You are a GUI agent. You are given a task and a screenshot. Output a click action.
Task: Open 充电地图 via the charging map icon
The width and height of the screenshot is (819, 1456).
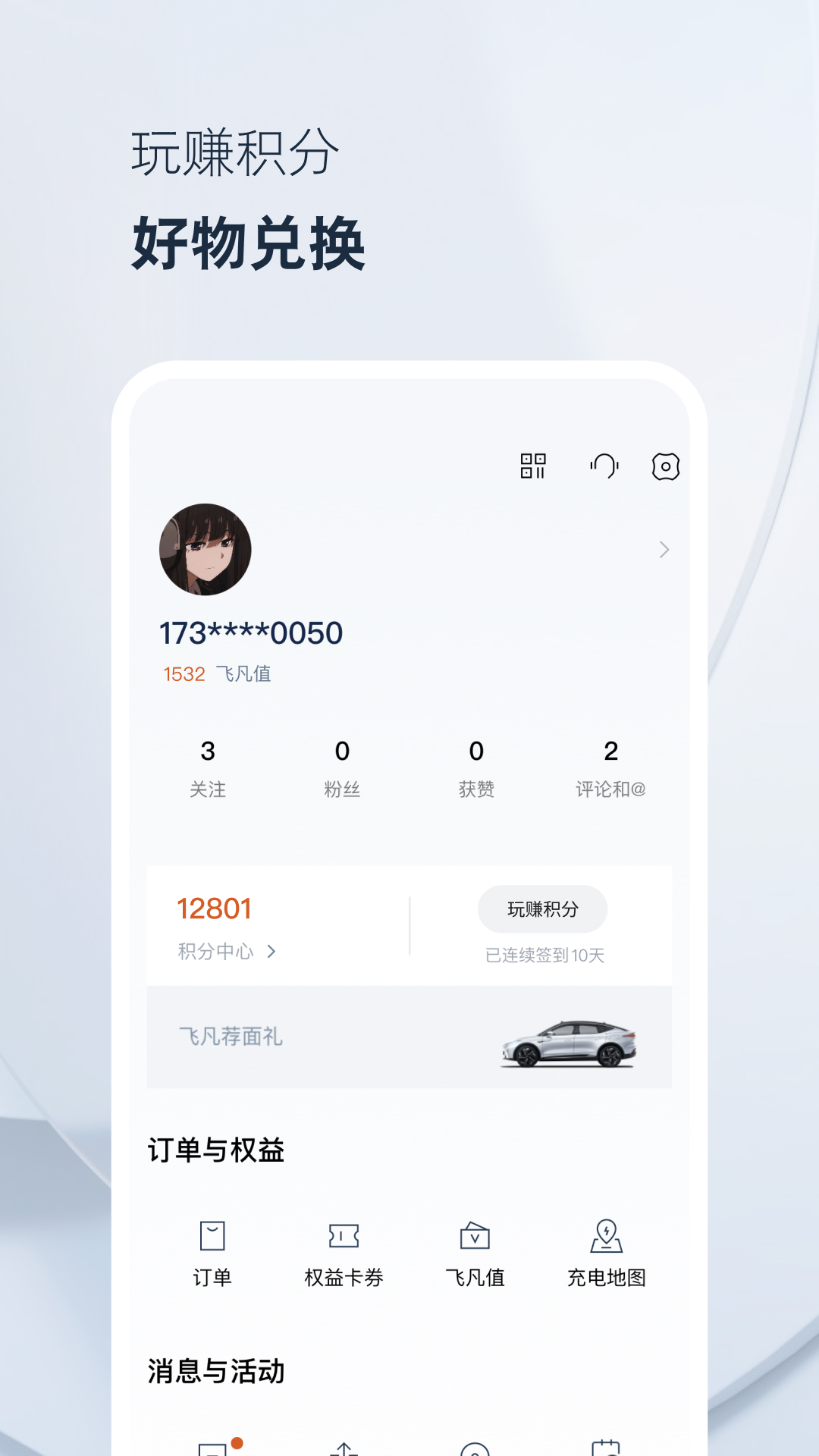click(605, 1234)
